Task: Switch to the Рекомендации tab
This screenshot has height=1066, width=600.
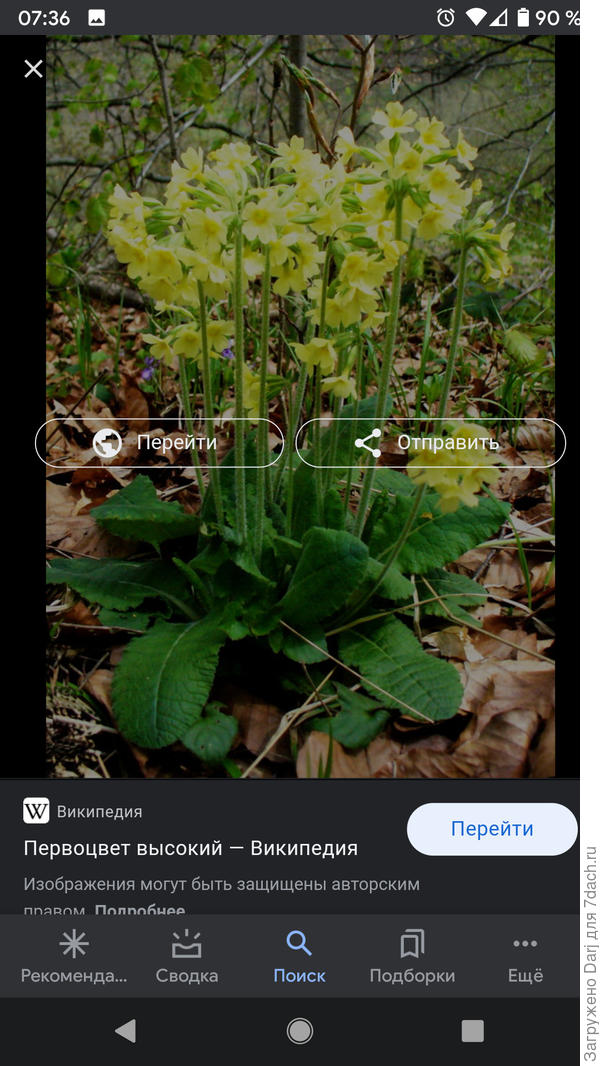Action: click(x=74, y=957)
